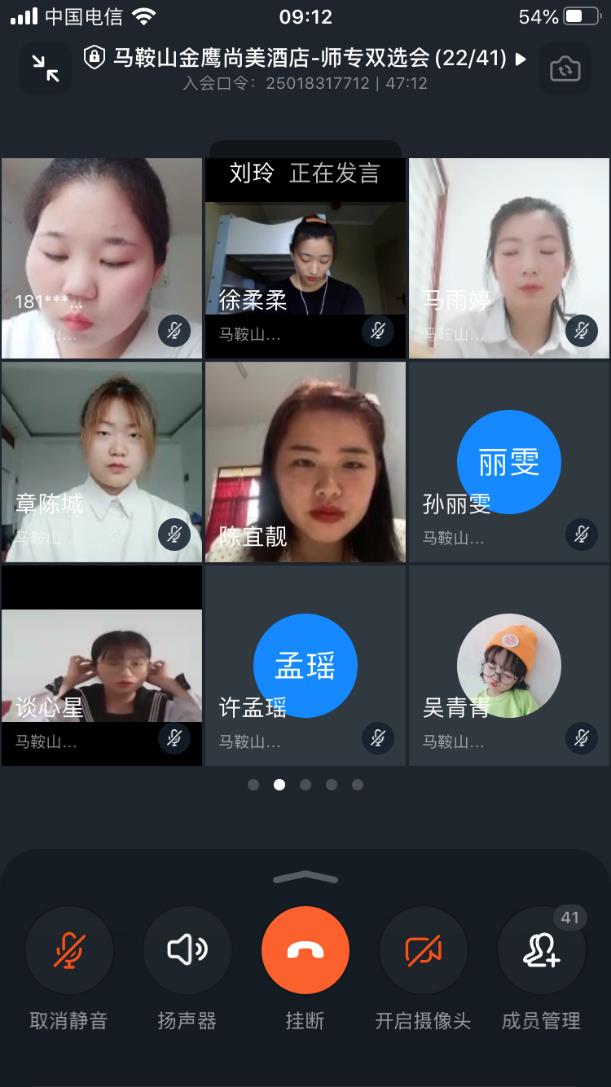Viewport: 611px width, 1087px height.
Task: View 陈宜靓's video tile
Action: point(305,462)
